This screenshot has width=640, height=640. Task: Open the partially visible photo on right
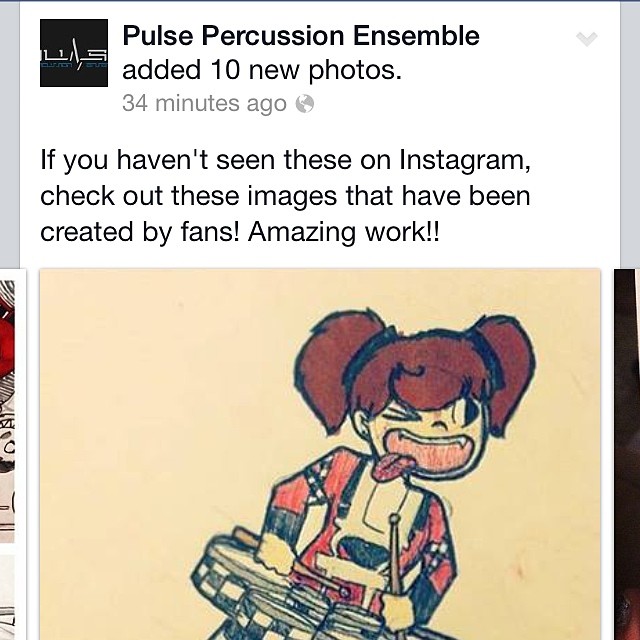coord(627,455)
